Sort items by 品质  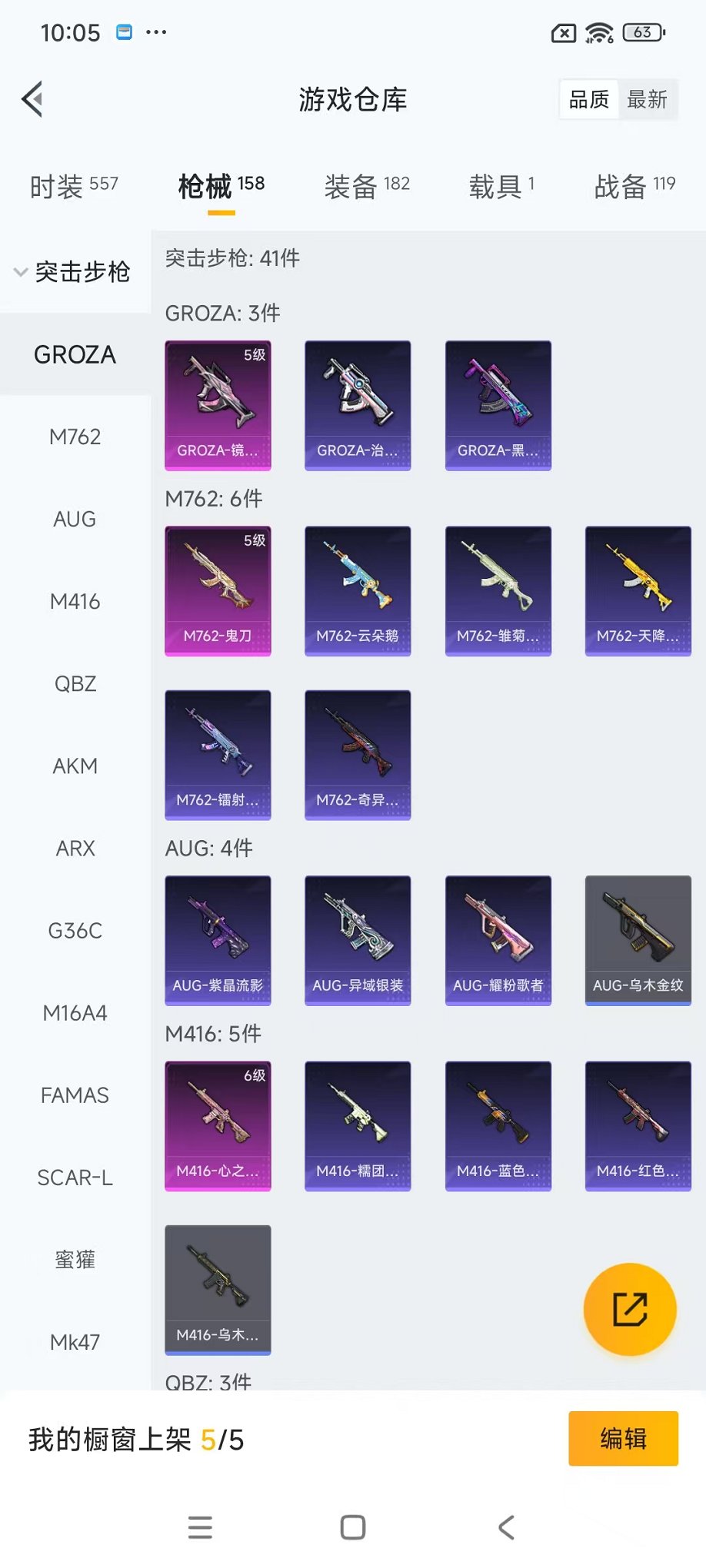(589, 99)
